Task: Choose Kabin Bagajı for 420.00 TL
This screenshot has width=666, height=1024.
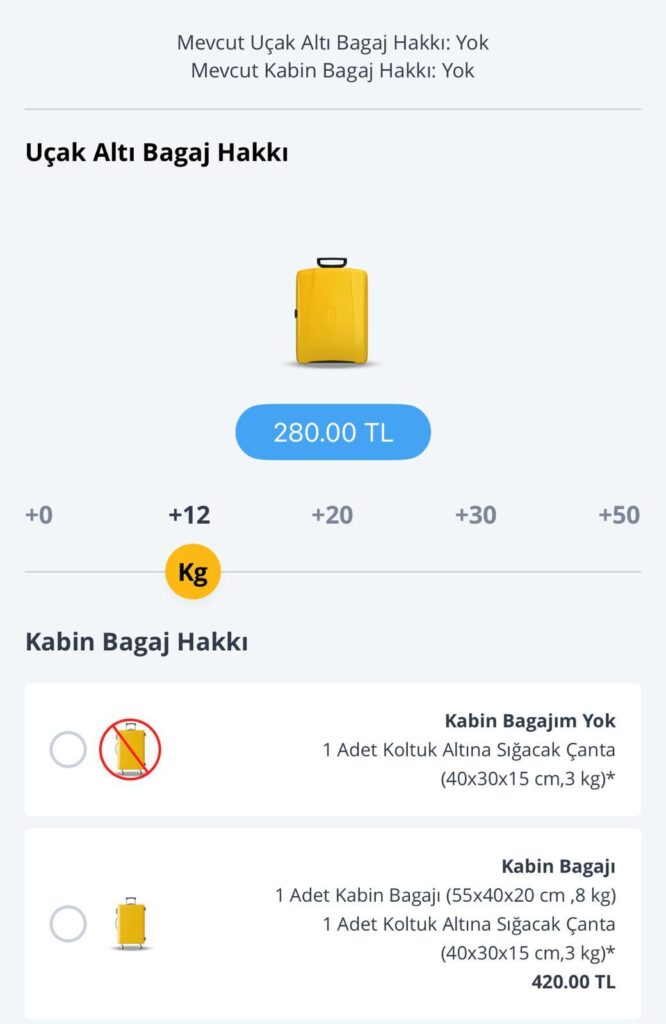Action: coord(68,924)
